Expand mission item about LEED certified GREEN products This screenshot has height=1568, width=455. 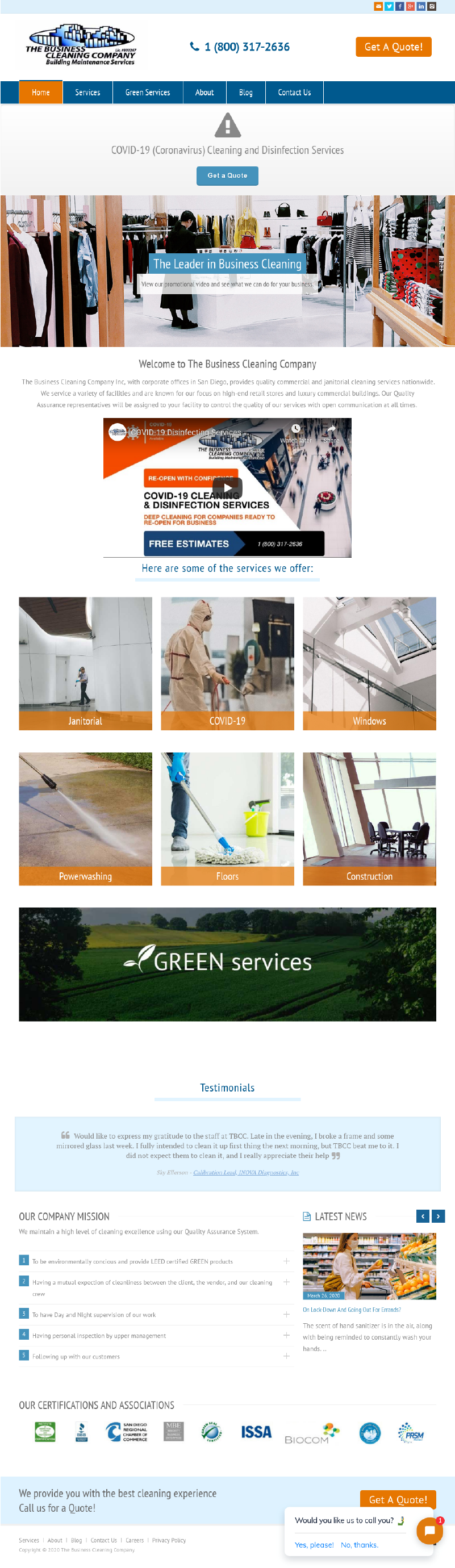[x=286, y=1261]
